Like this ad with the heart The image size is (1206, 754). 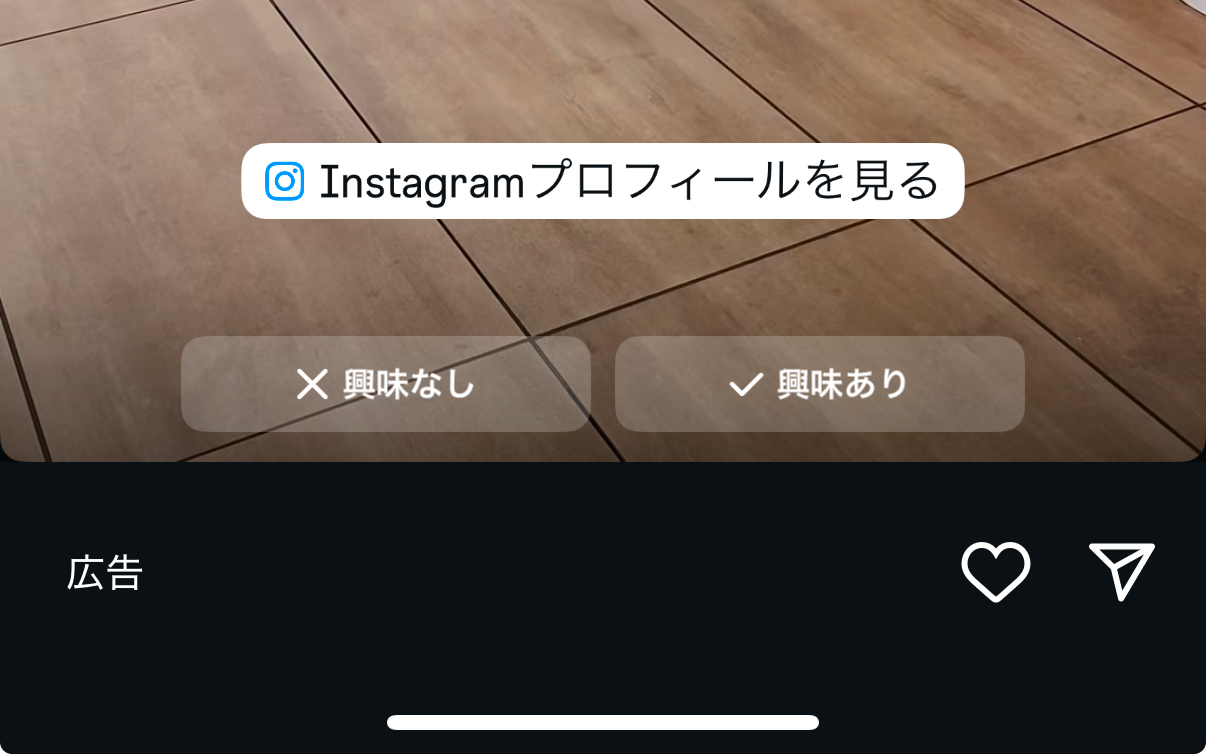coord(995,572)
